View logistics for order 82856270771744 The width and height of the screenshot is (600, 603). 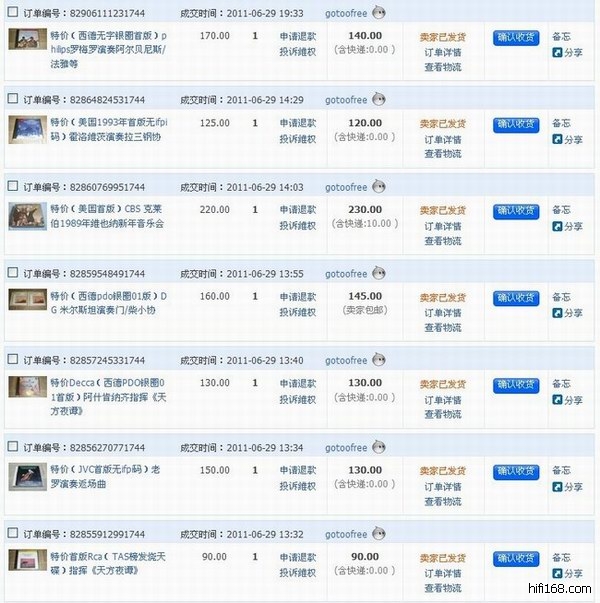coord(442,501)
